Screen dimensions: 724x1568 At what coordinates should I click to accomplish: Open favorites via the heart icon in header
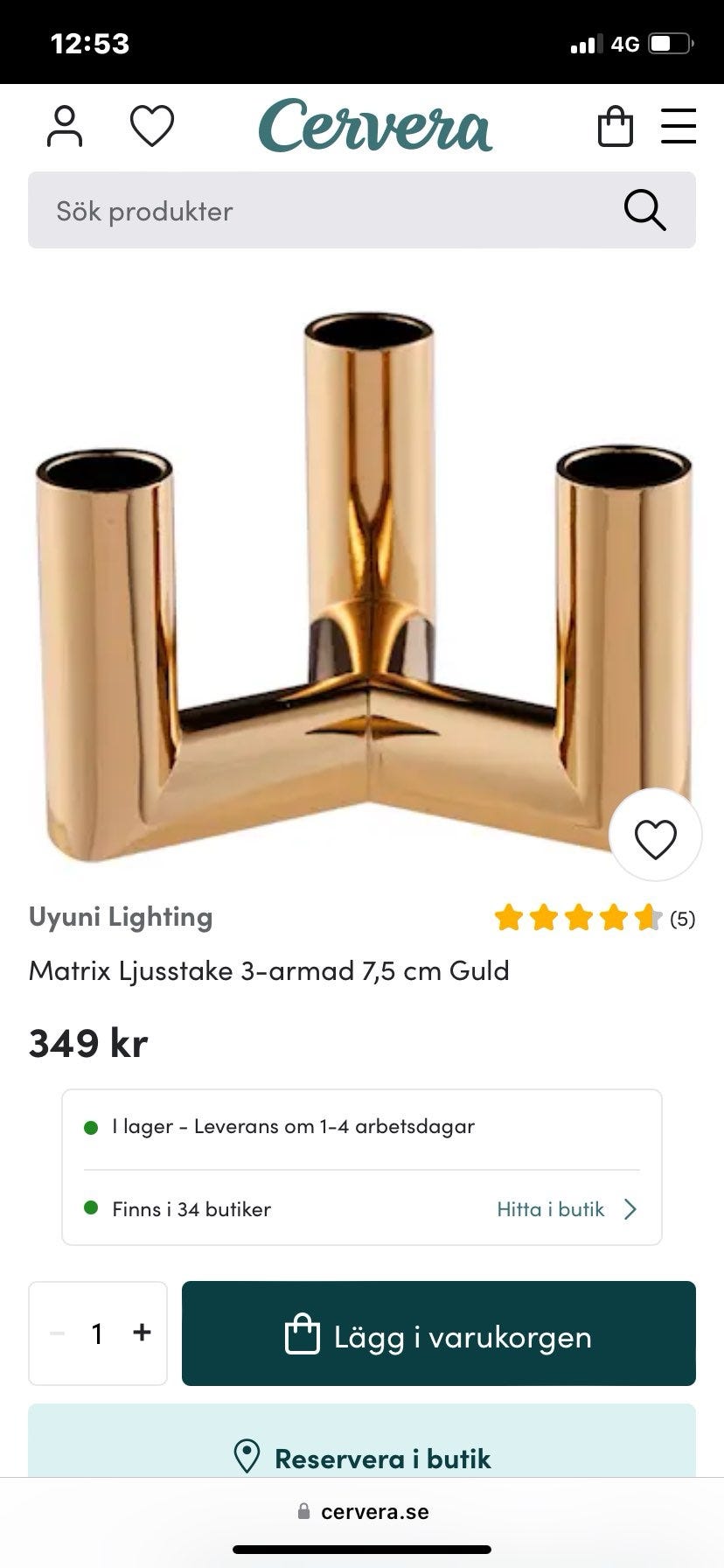(x=151, y=126)
